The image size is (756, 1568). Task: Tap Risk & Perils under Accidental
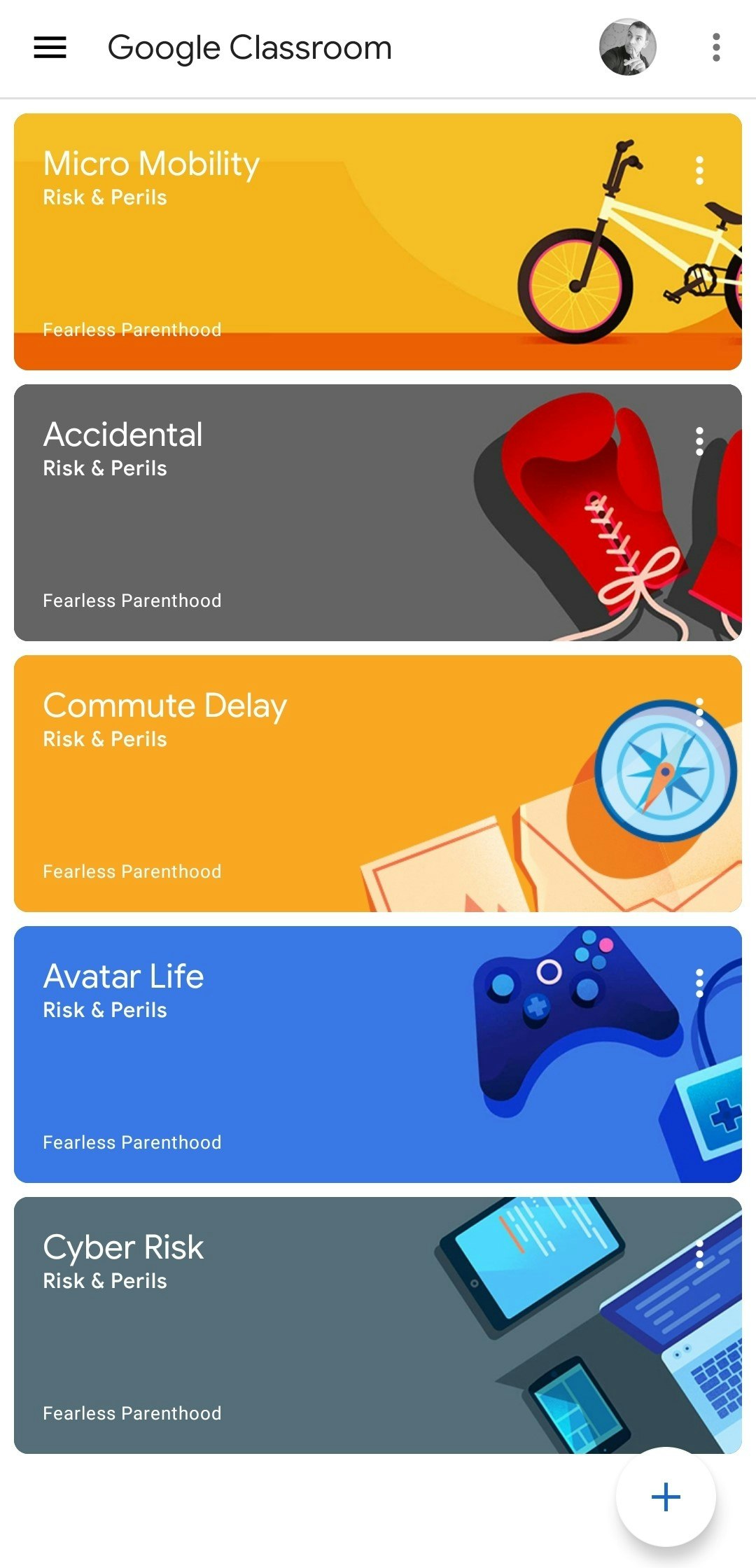click(105, 467)
